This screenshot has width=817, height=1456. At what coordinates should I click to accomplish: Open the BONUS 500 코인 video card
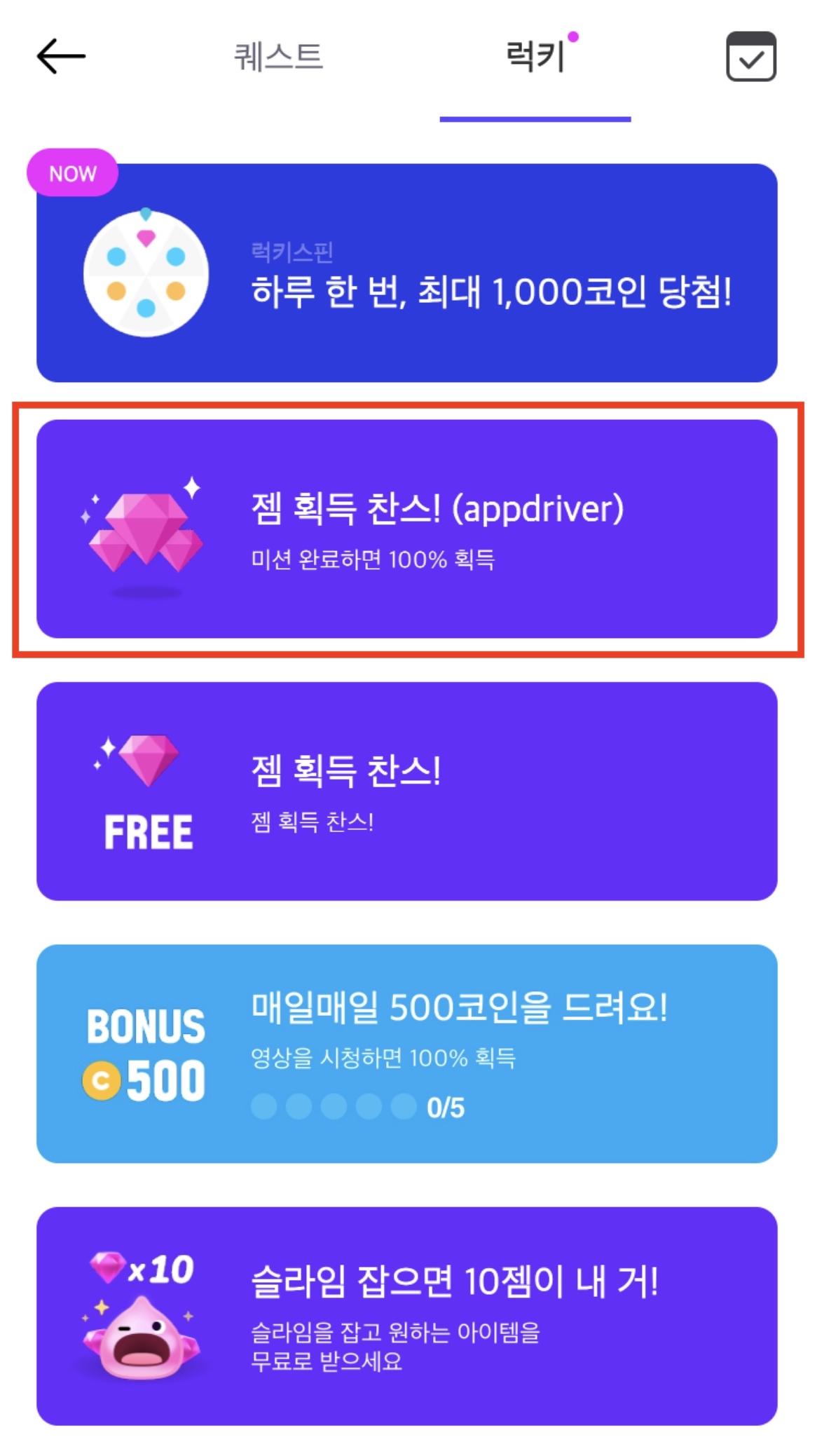406,1054
